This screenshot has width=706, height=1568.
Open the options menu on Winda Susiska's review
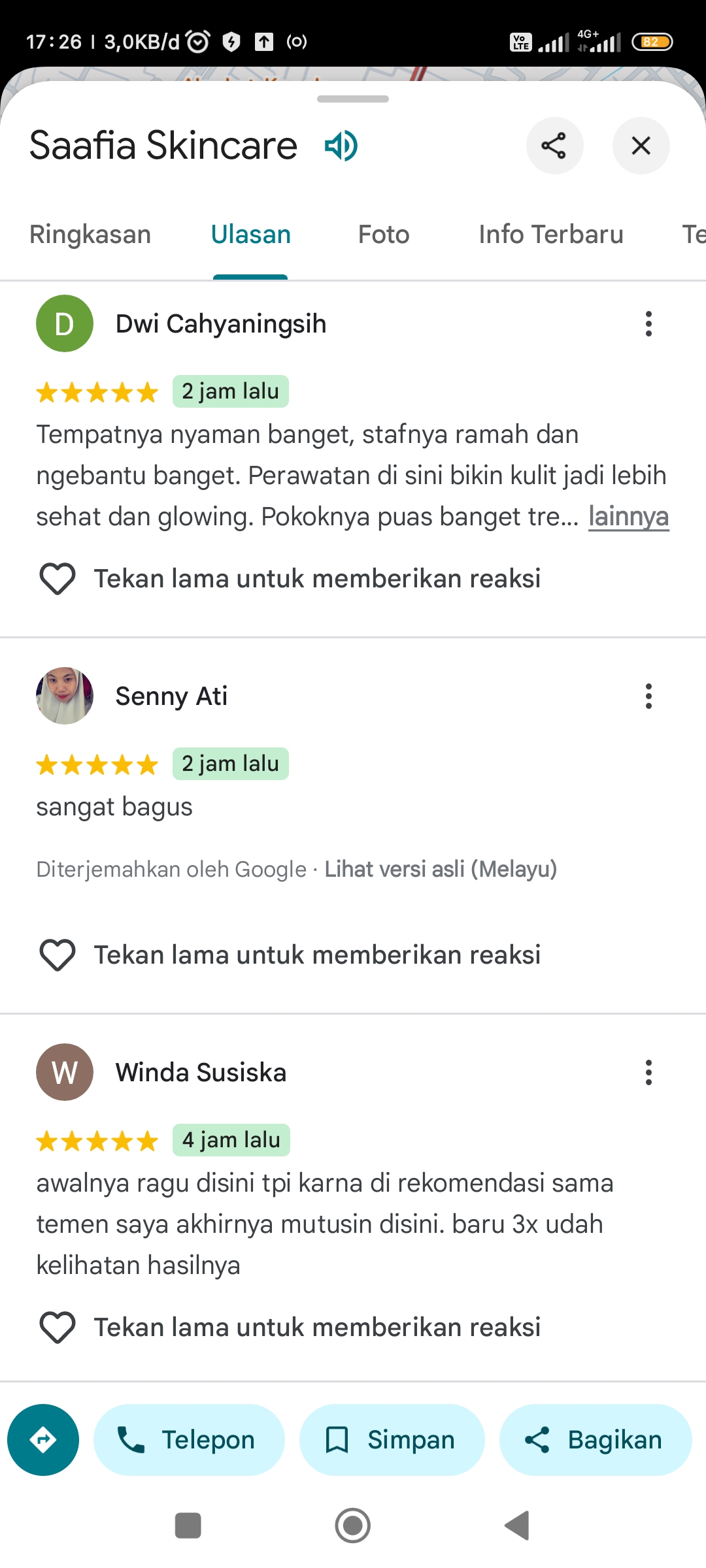648,1072
